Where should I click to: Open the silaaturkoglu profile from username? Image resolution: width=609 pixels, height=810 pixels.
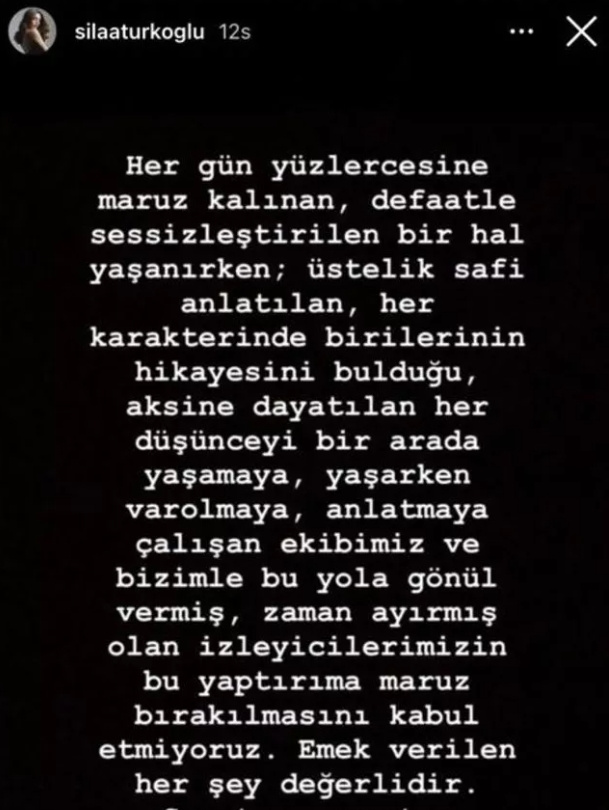[139, 32]
